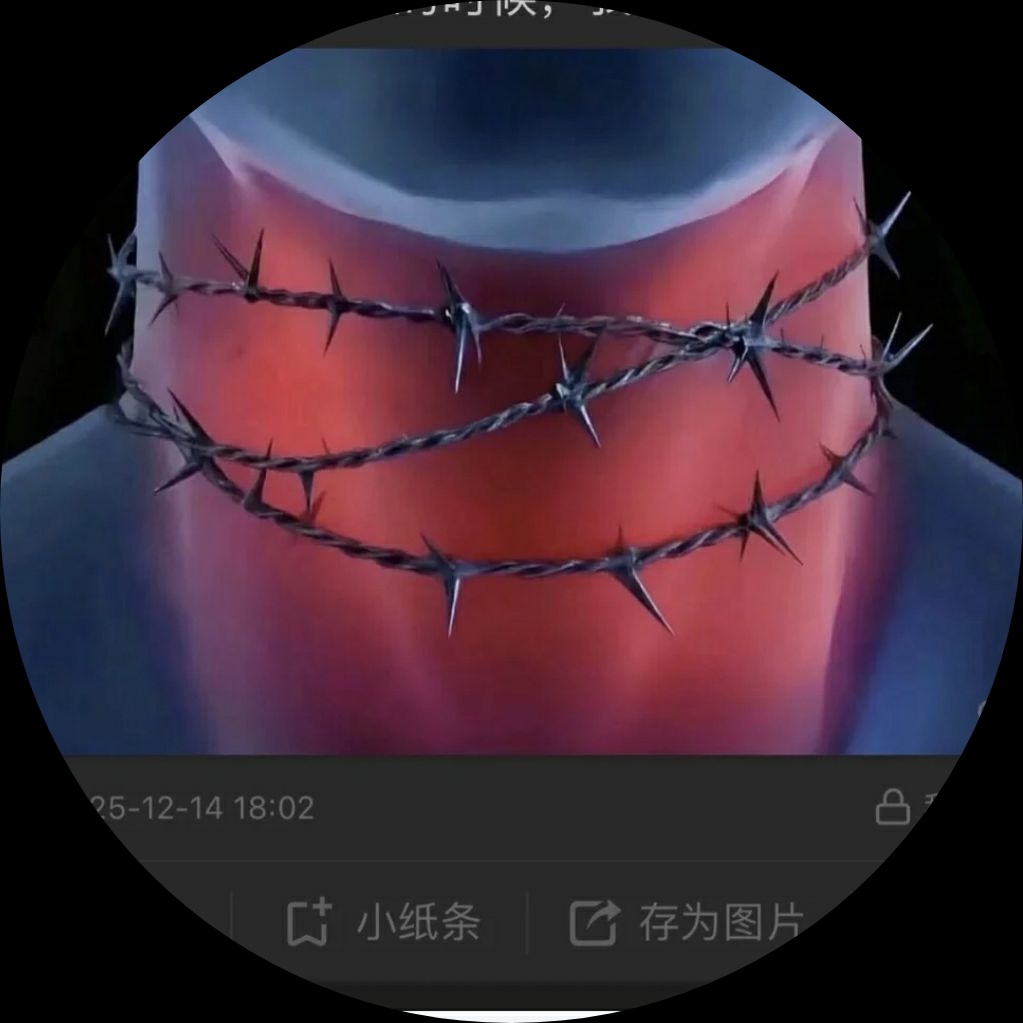This screenshot has height=1023, width=1023.
Task: Save the post via 存为图片
Action: pyautogui.click(x=688, y=922)
